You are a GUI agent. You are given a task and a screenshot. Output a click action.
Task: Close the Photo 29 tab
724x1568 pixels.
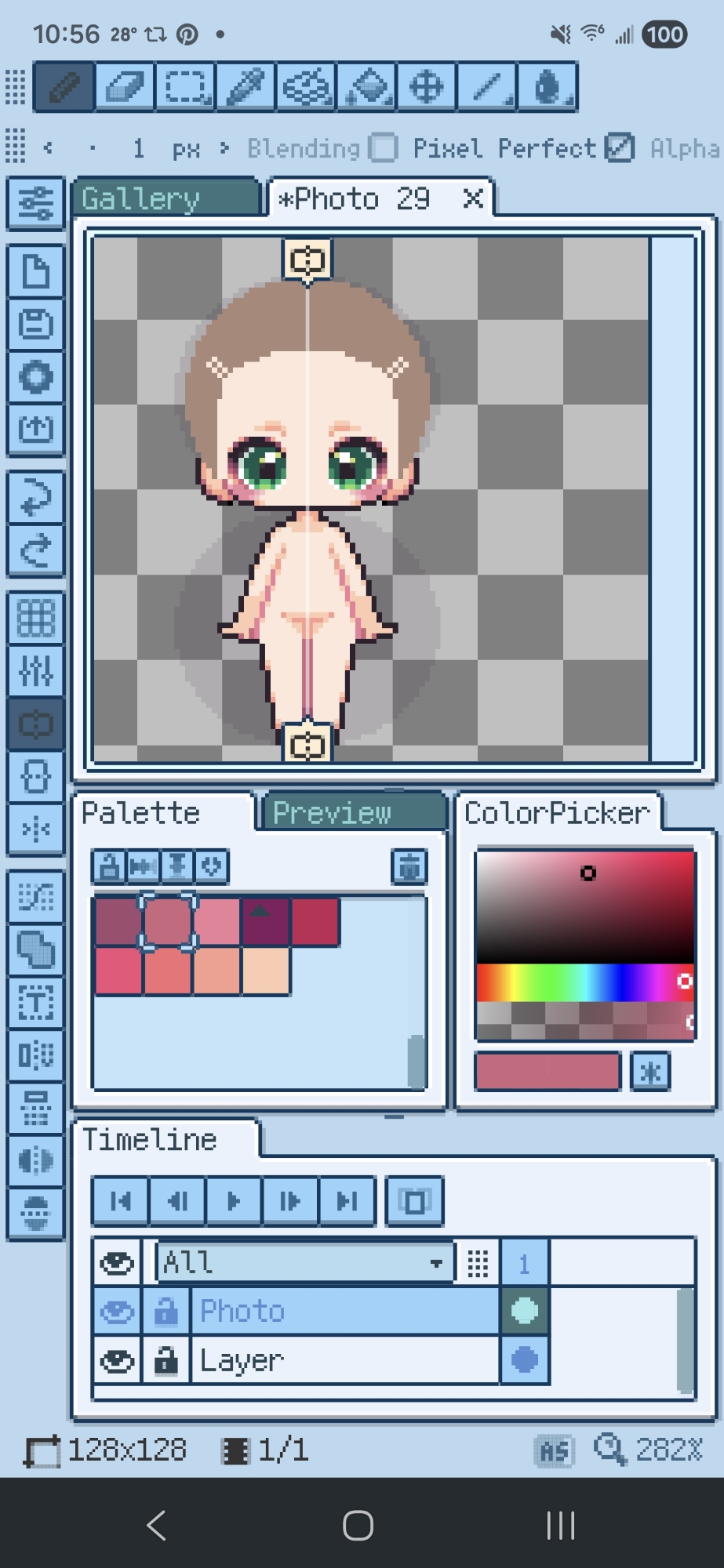point(472,198)
